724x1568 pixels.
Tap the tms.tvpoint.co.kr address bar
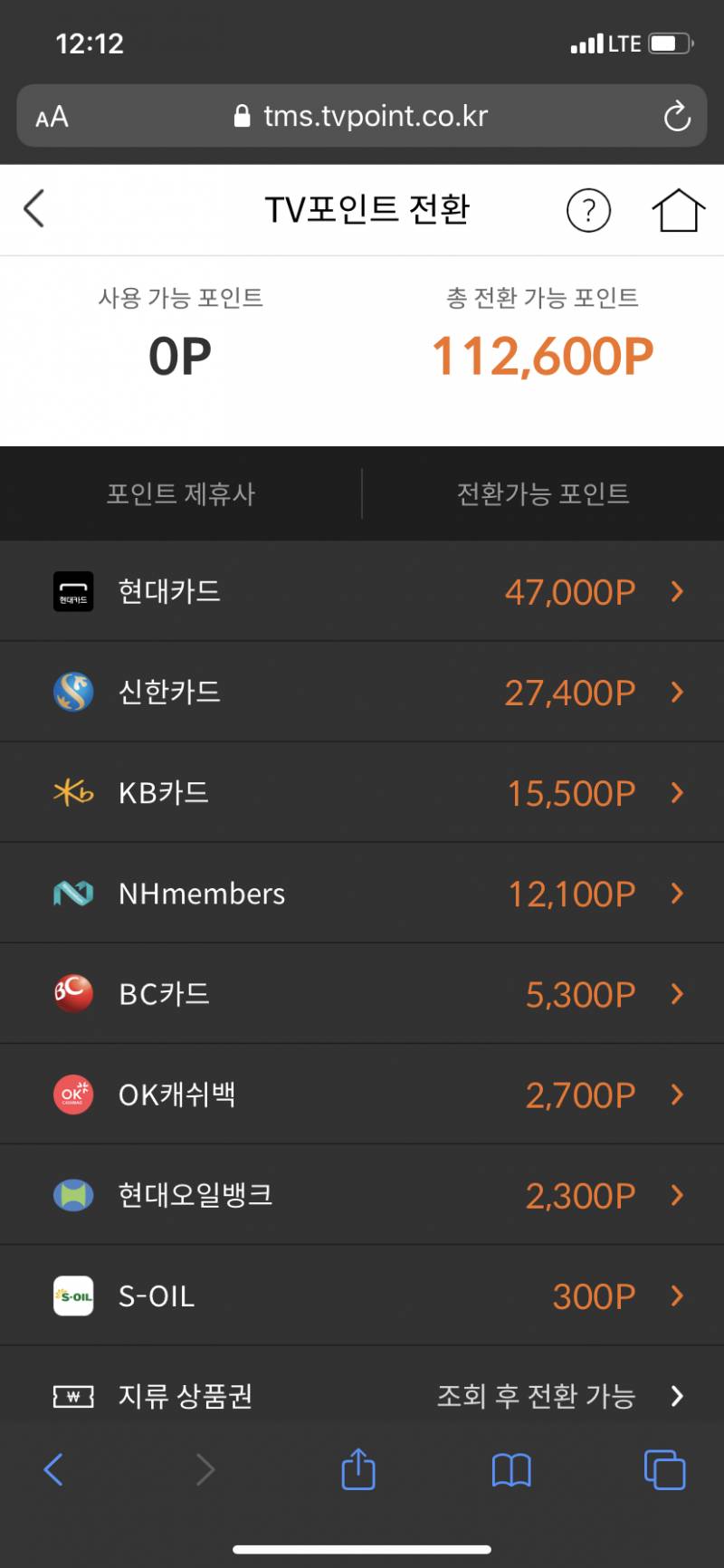[362, 116]
